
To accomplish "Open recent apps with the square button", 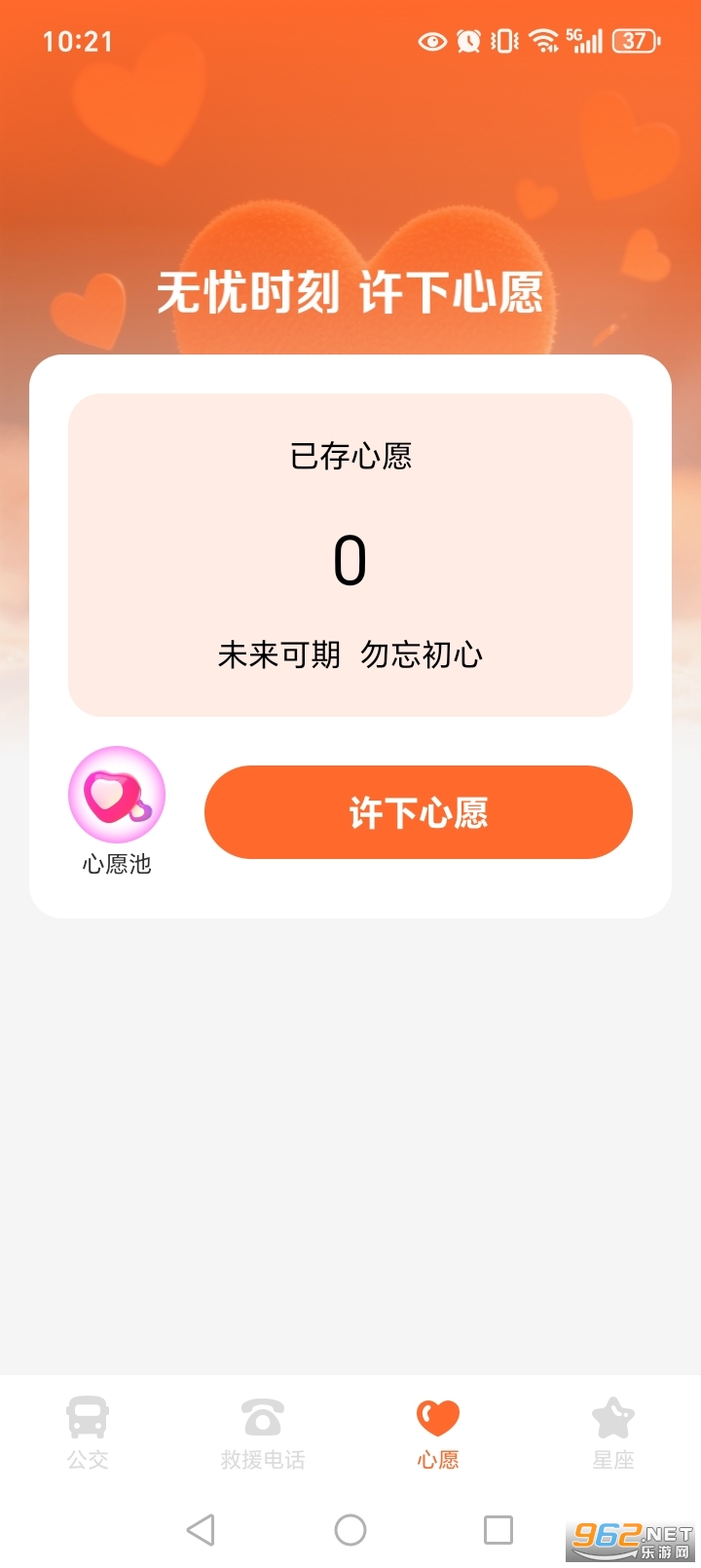I will (498, 1530).
